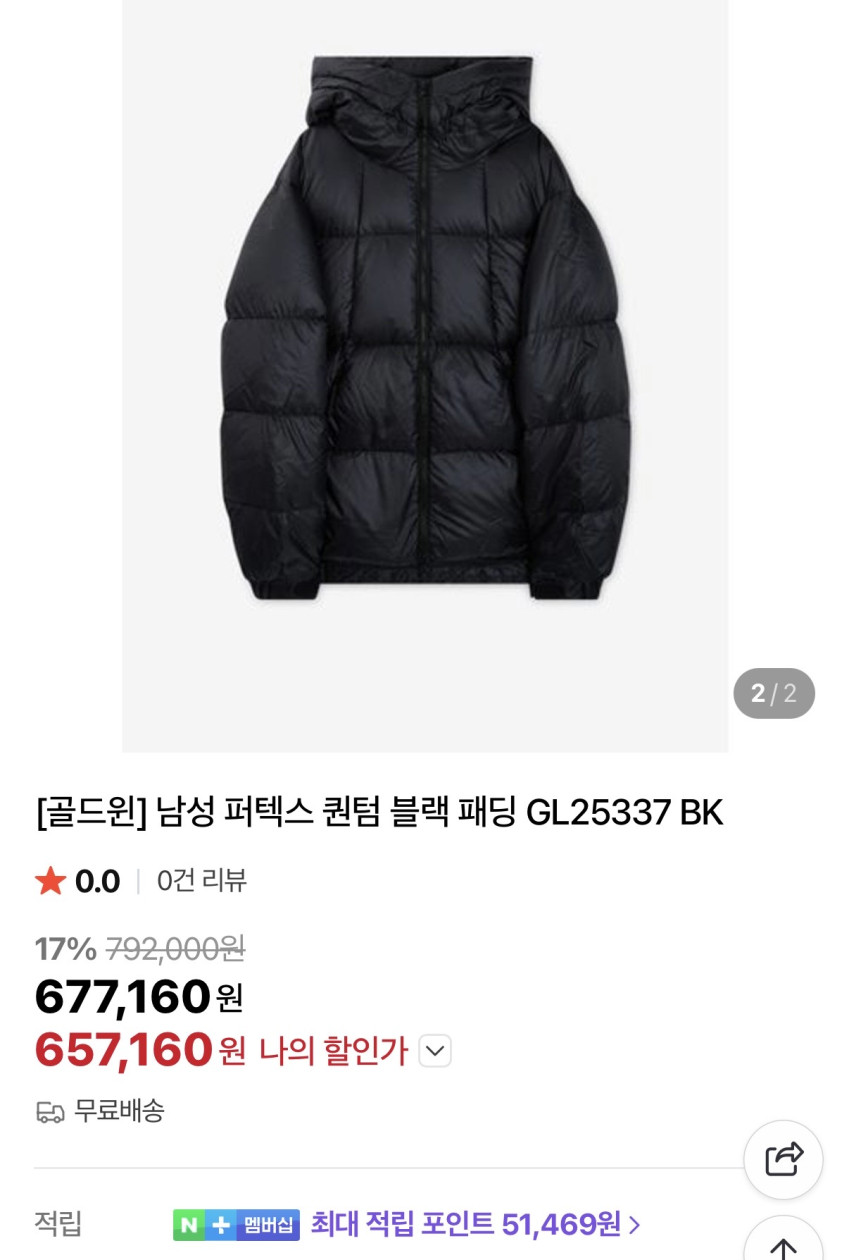Open 최대 적립 포인트 51,469원 details
The height and width of the screenshot is (1260, 849).
pos(475,1223)
